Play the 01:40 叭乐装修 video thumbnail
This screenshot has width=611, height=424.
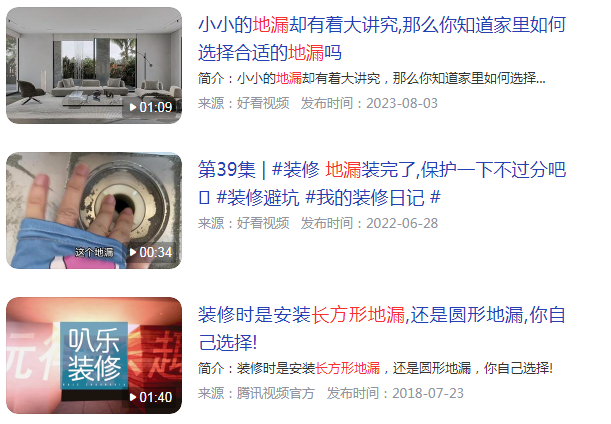click(93, 356)
